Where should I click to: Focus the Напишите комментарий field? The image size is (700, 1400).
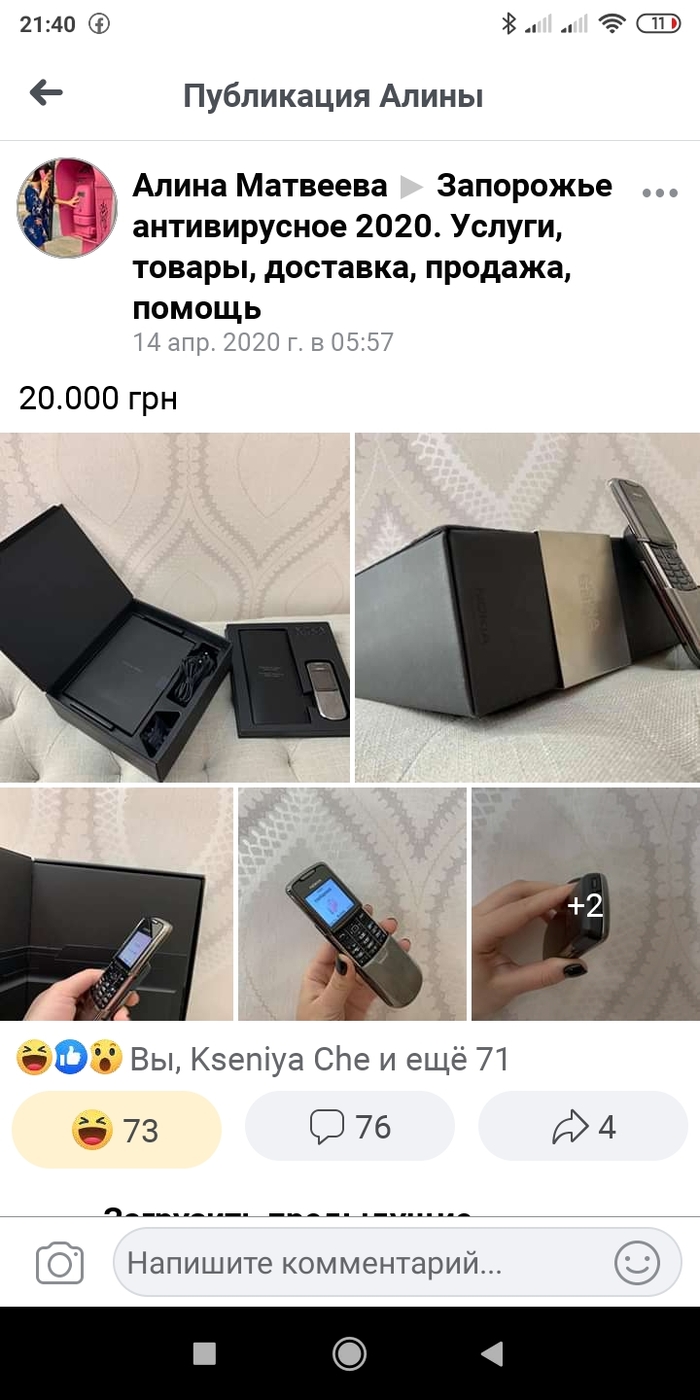click(360, 1263)
